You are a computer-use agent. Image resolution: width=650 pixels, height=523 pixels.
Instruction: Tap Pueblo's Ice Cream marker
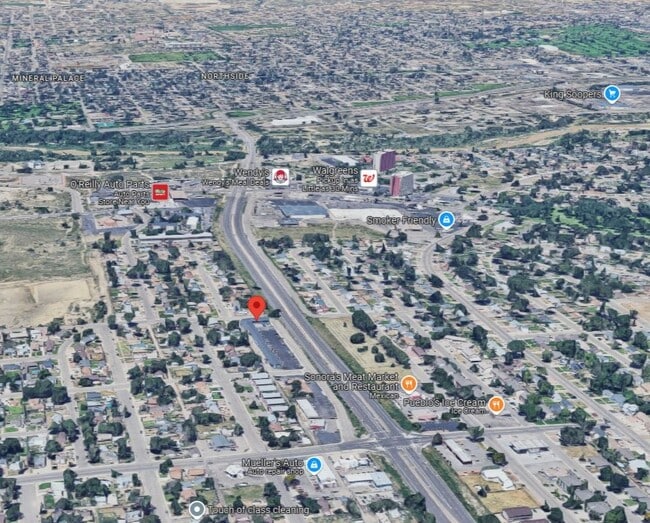(496, 405)
